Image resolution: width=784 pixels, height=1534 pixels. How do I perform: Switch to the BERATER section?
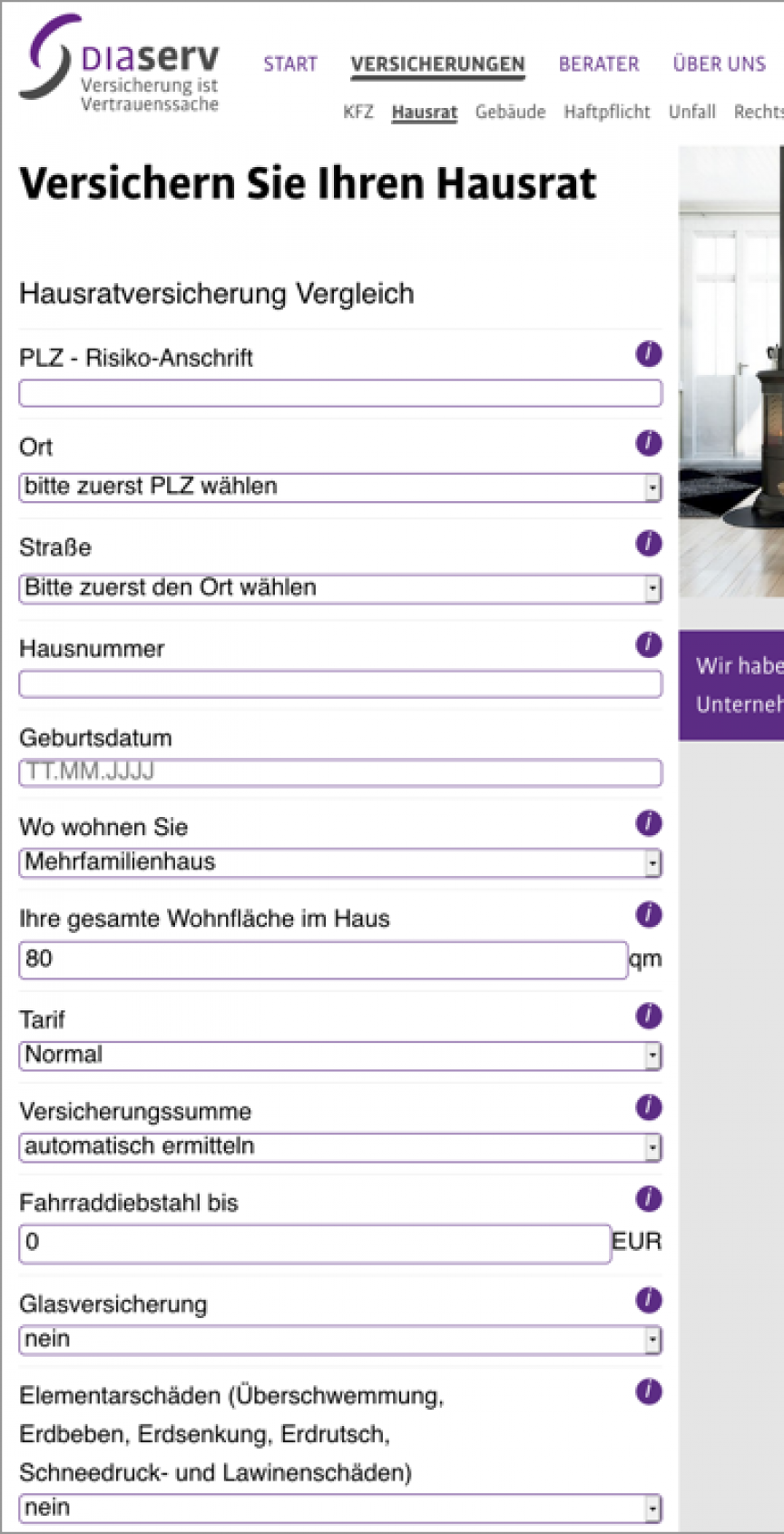click(599, 64)
